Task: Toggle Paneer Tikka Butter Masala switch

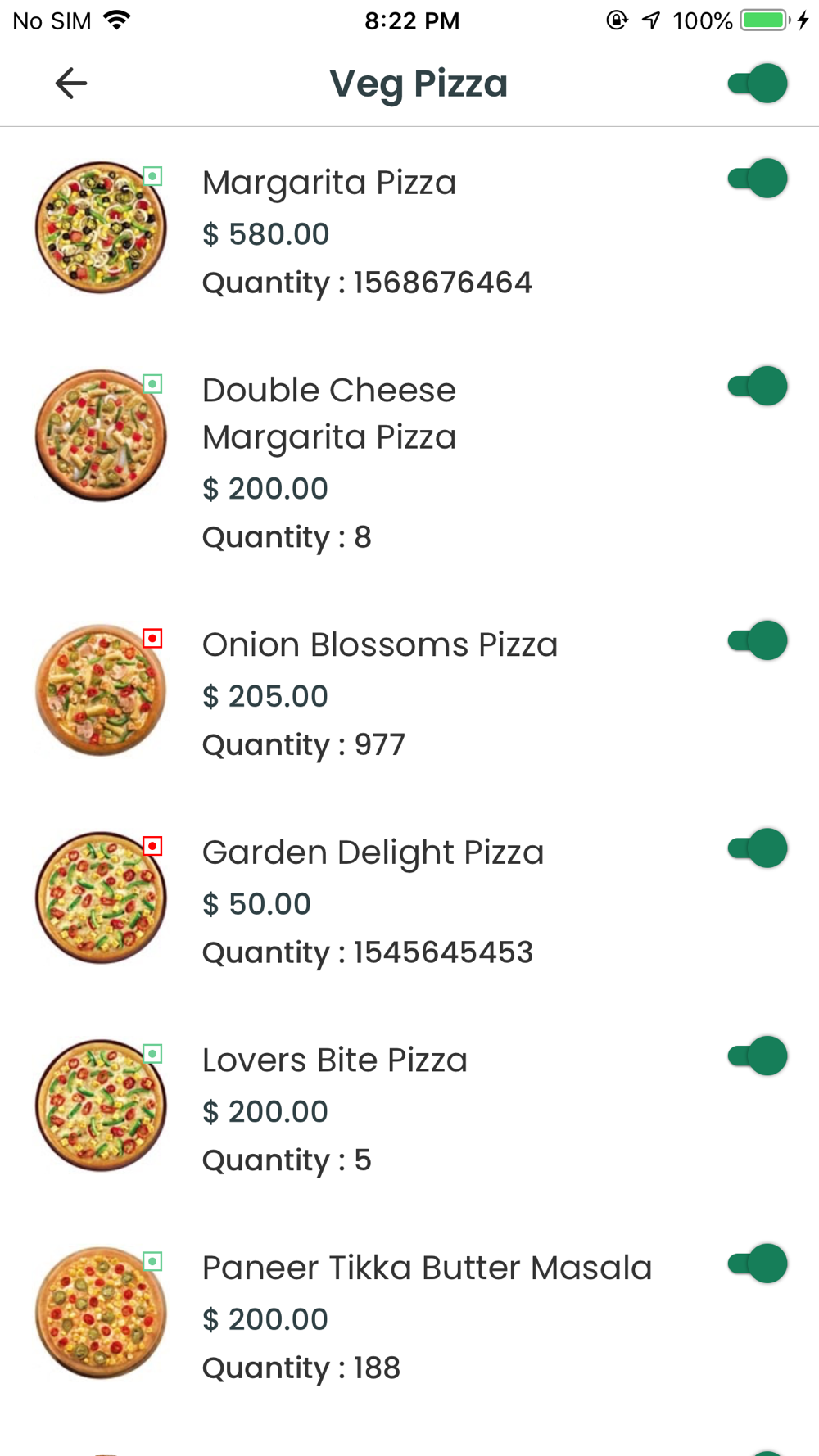Action: (x=758, y=1264)
